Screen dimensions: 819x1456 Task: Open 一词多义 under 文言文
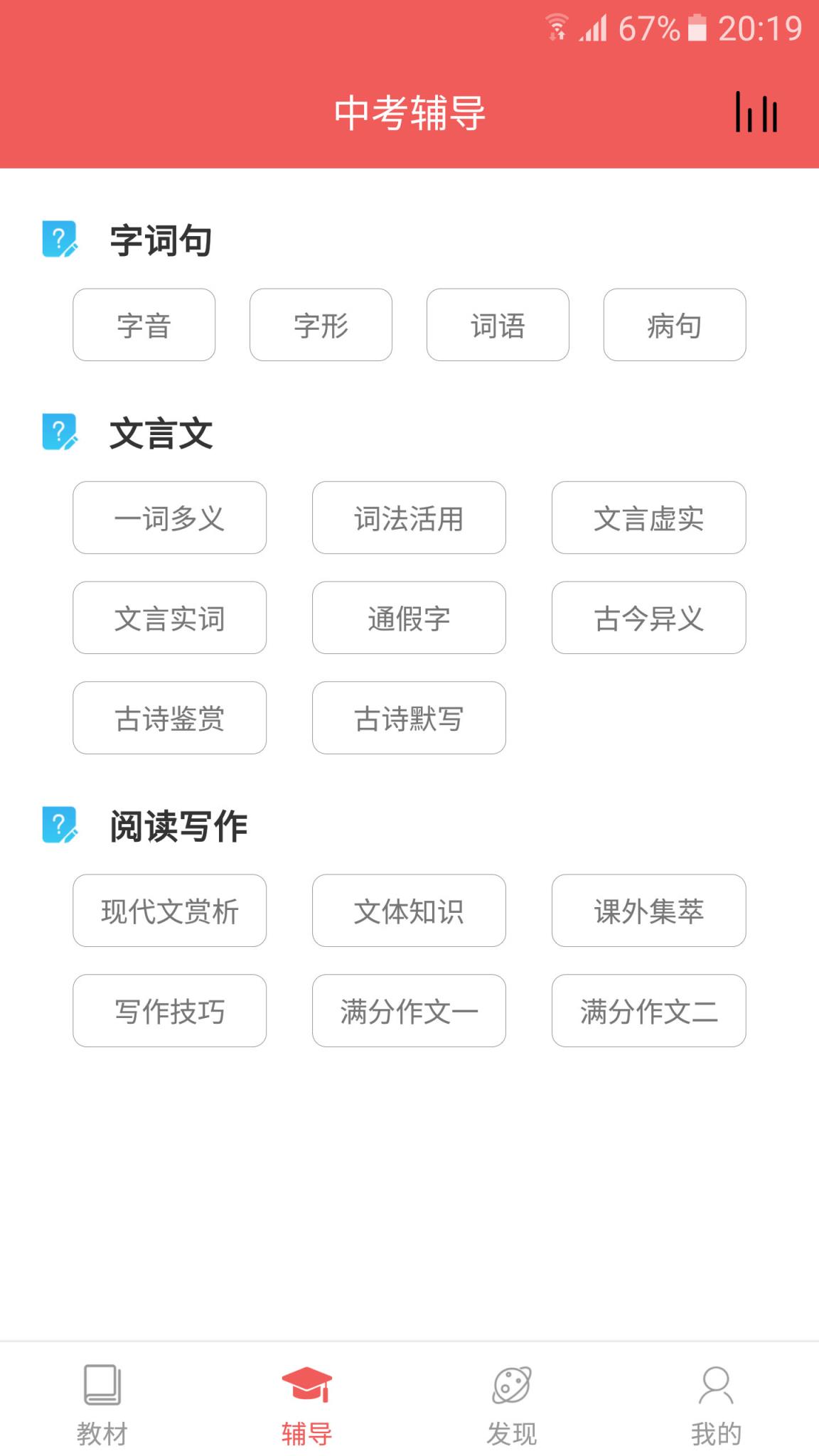tap(169, 518)
